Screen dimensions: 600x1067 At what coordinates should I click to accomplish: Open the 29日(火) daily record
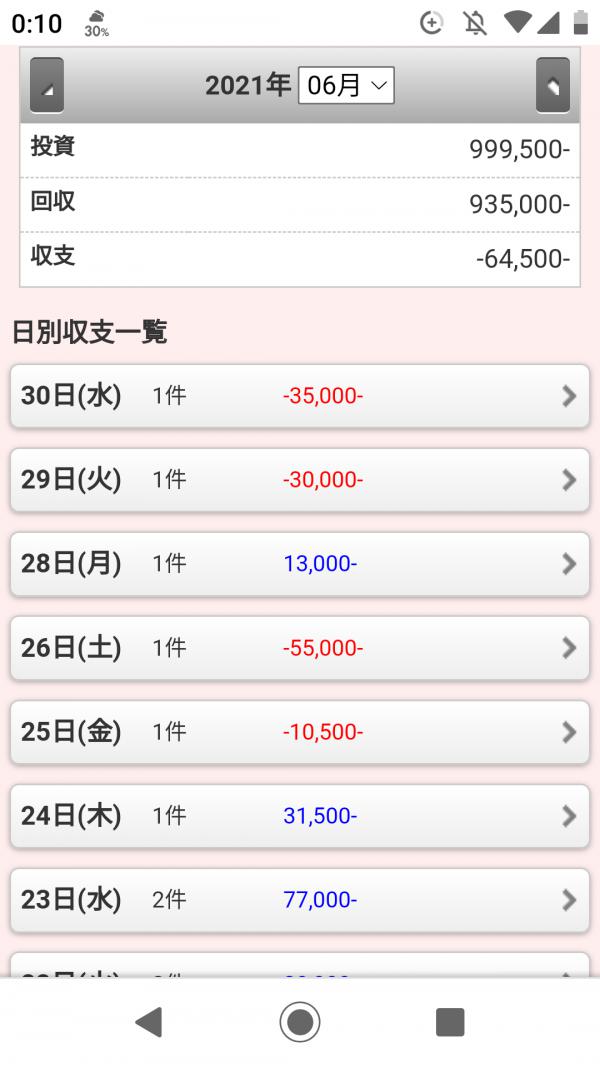300,480
